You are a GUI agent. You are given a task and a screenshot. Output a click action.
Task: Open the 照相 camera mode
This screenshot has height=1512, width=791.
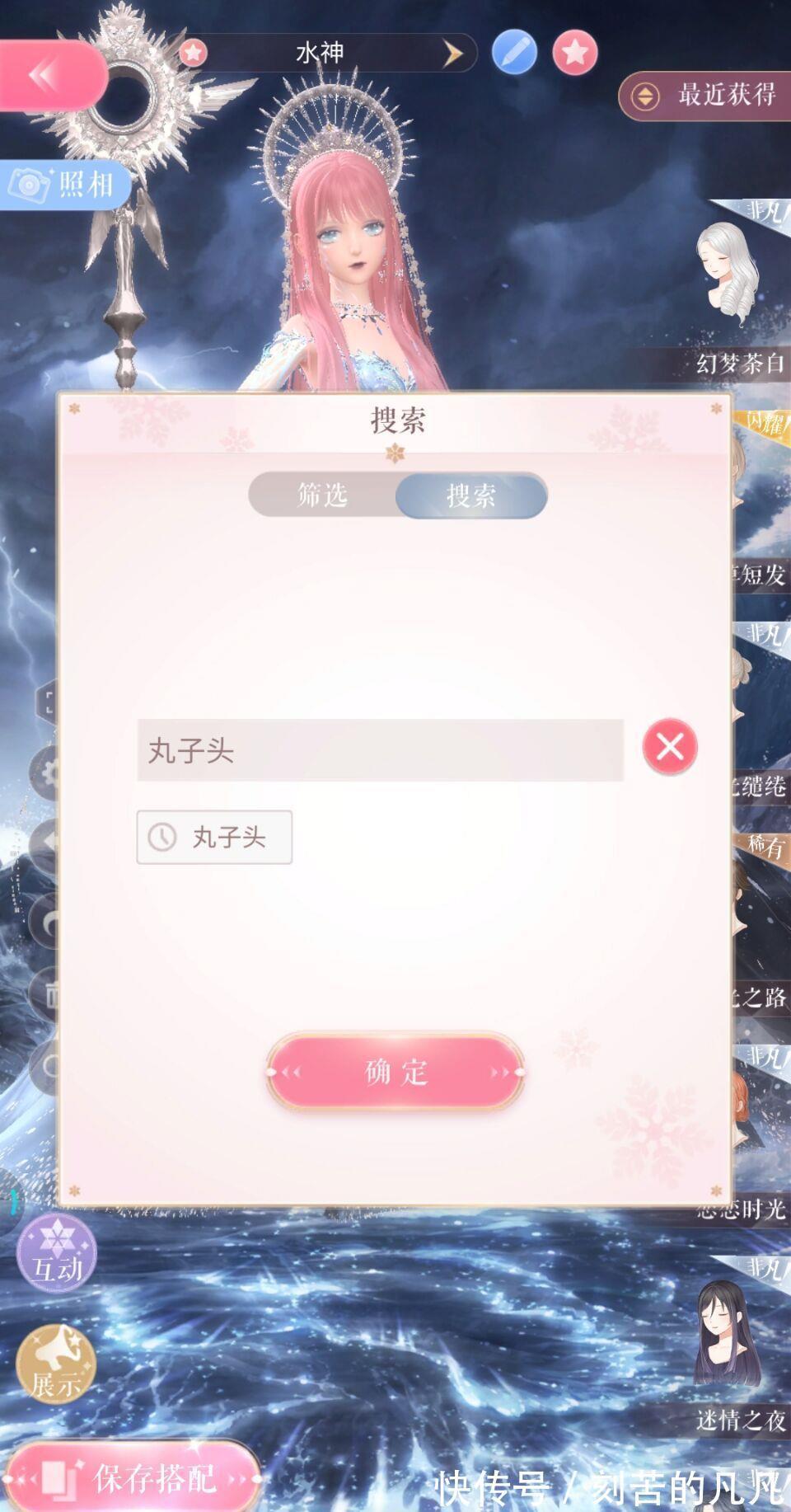coord(64,185)
